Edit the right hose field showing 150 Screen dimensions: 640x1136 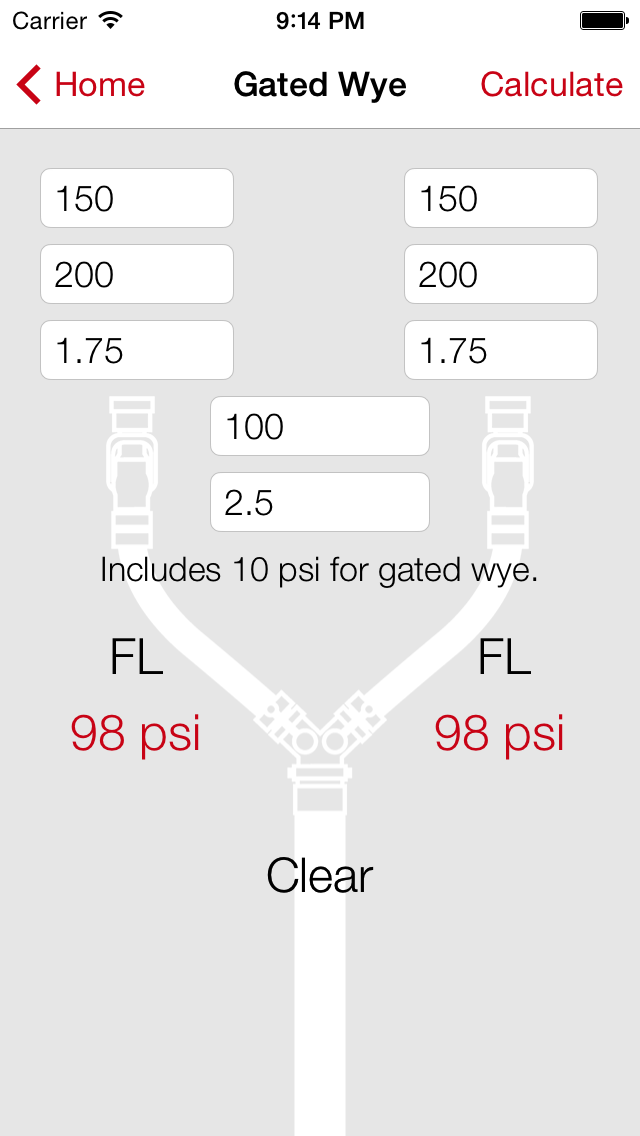point(501,198)
